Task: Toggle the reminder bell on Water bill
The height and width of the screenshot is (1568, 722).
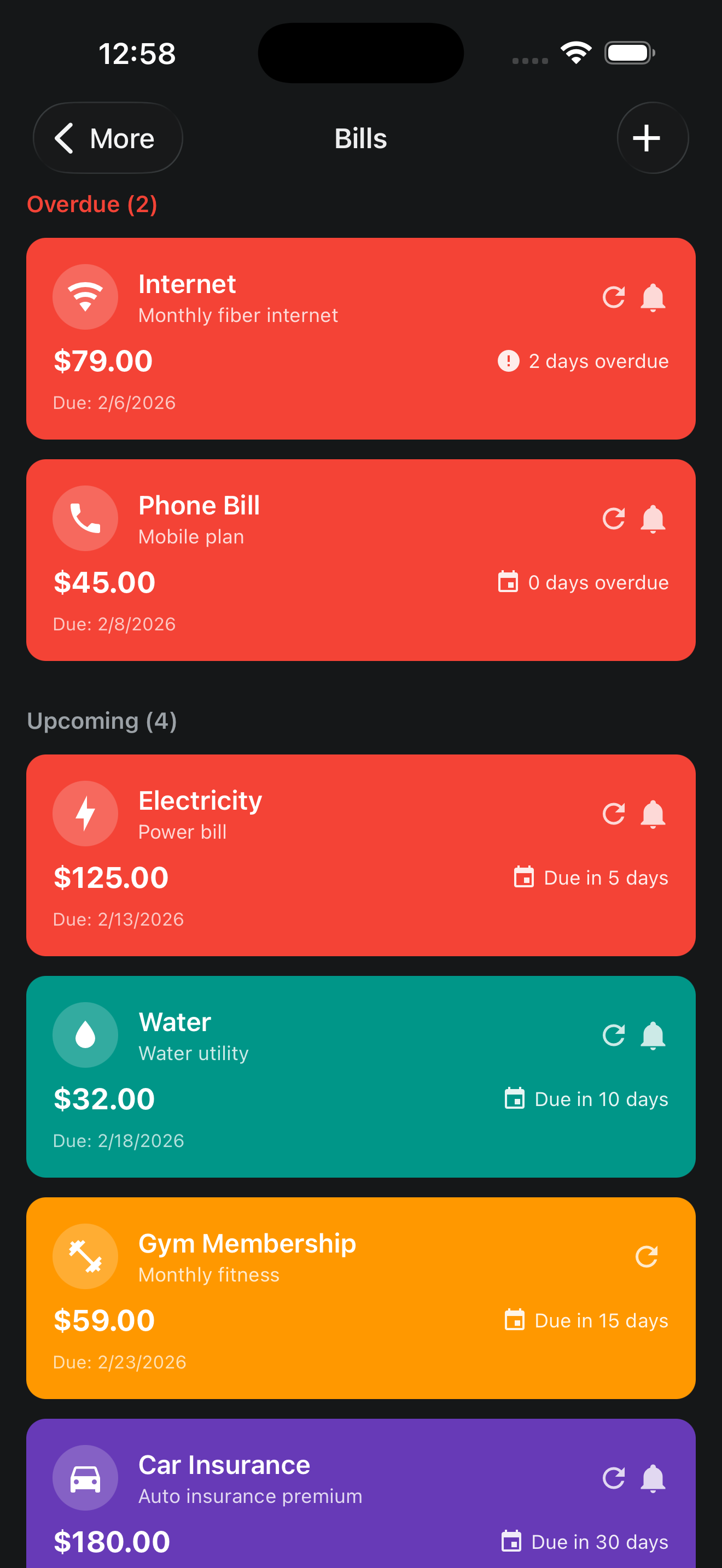Action: (653, 1035)
